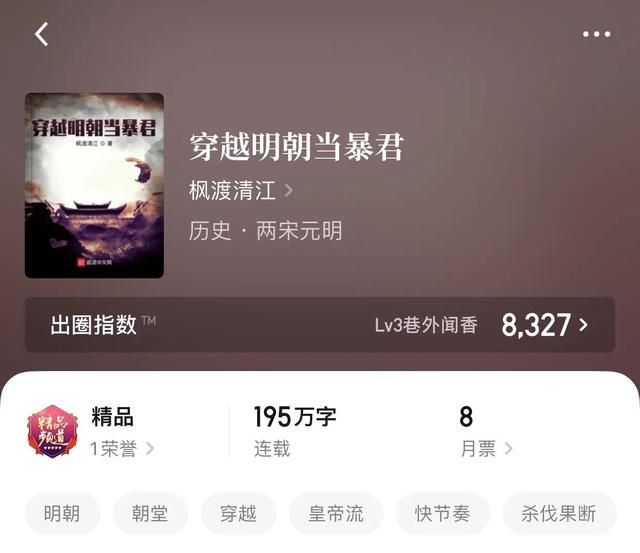Image resolution: width=640 pixels, height=553 pixels.
Task: Open the 出圈指数 details bar
Action: coord(320,324)
